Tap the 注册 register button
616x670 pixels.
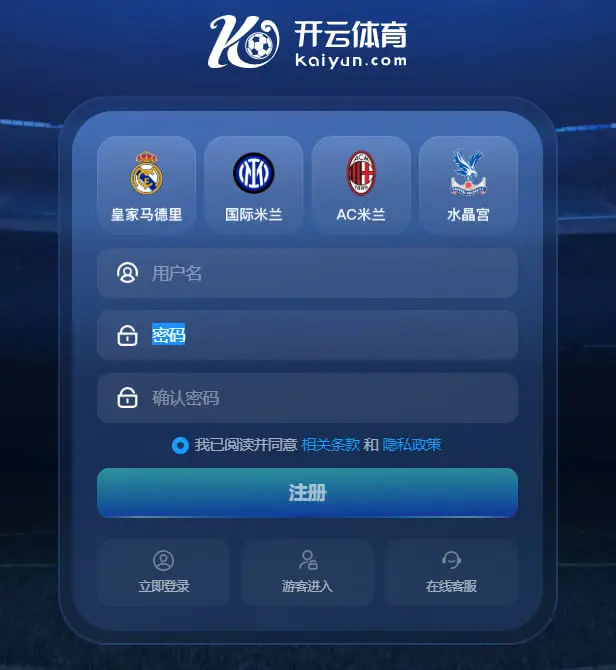(307, 493)
